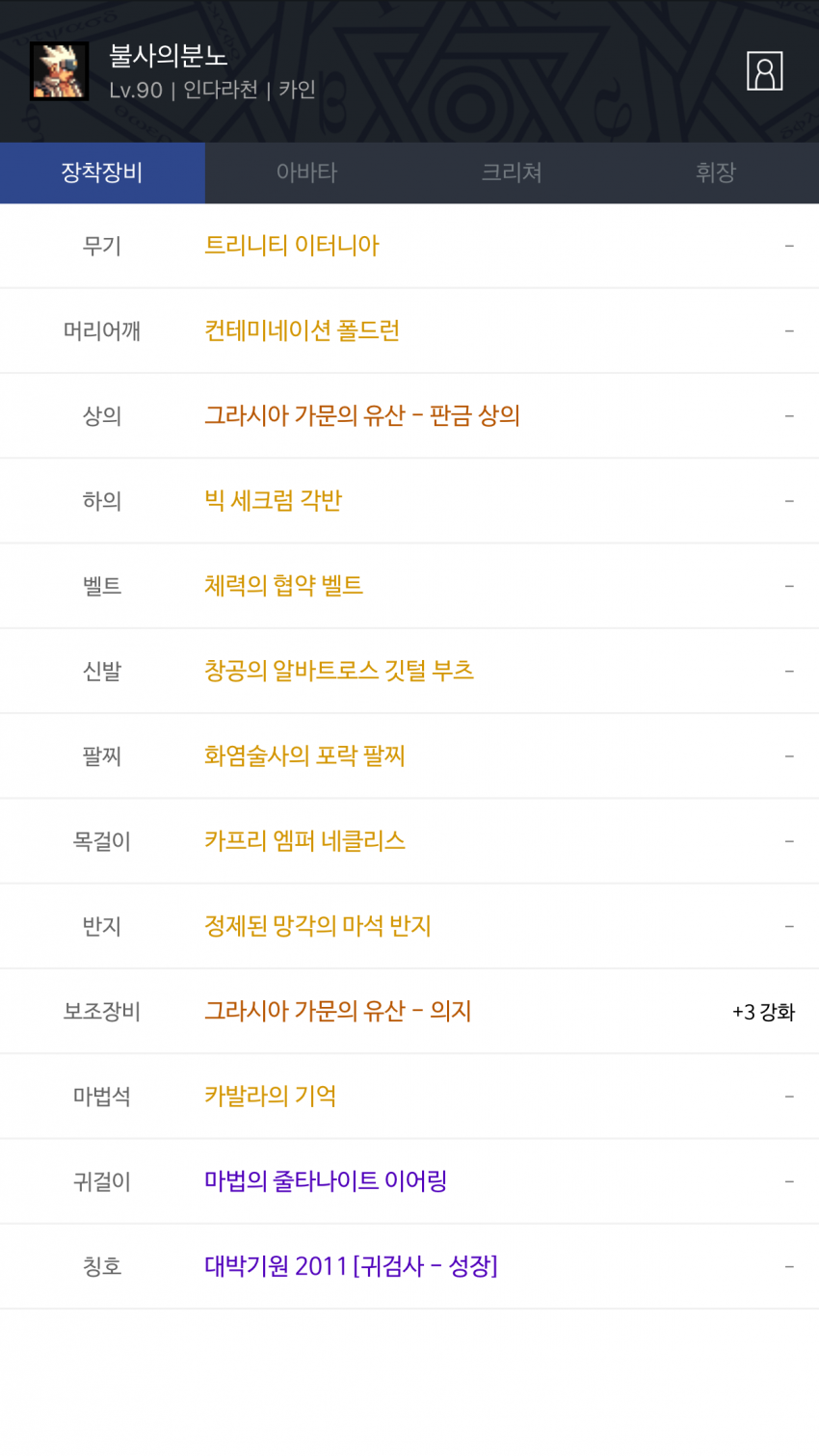
Task: View 화염술사의 포락 팔찌 details
Action: tap(304, 755)
